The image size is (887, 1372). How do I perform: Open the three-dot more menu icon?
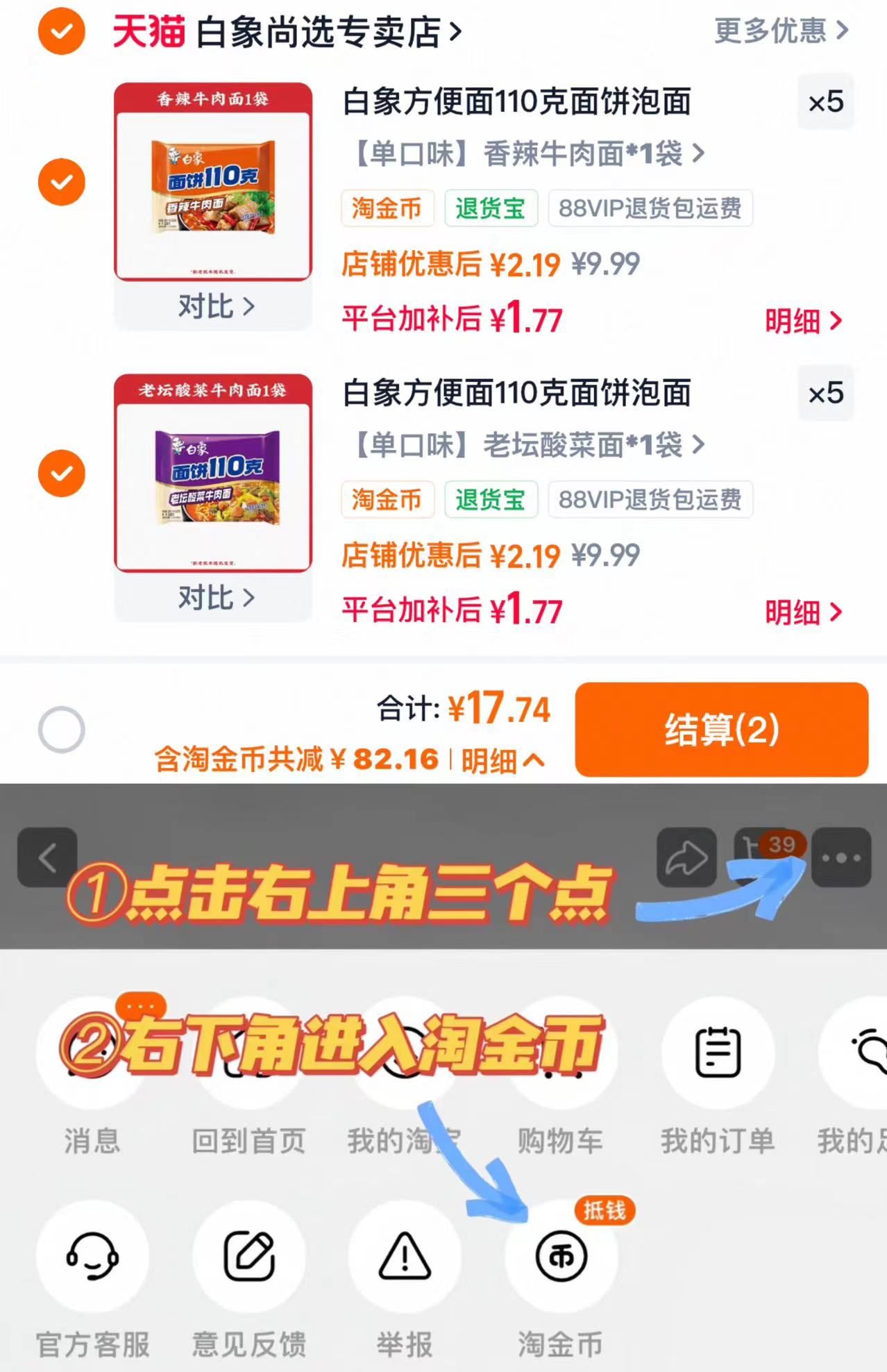(842, 857)
